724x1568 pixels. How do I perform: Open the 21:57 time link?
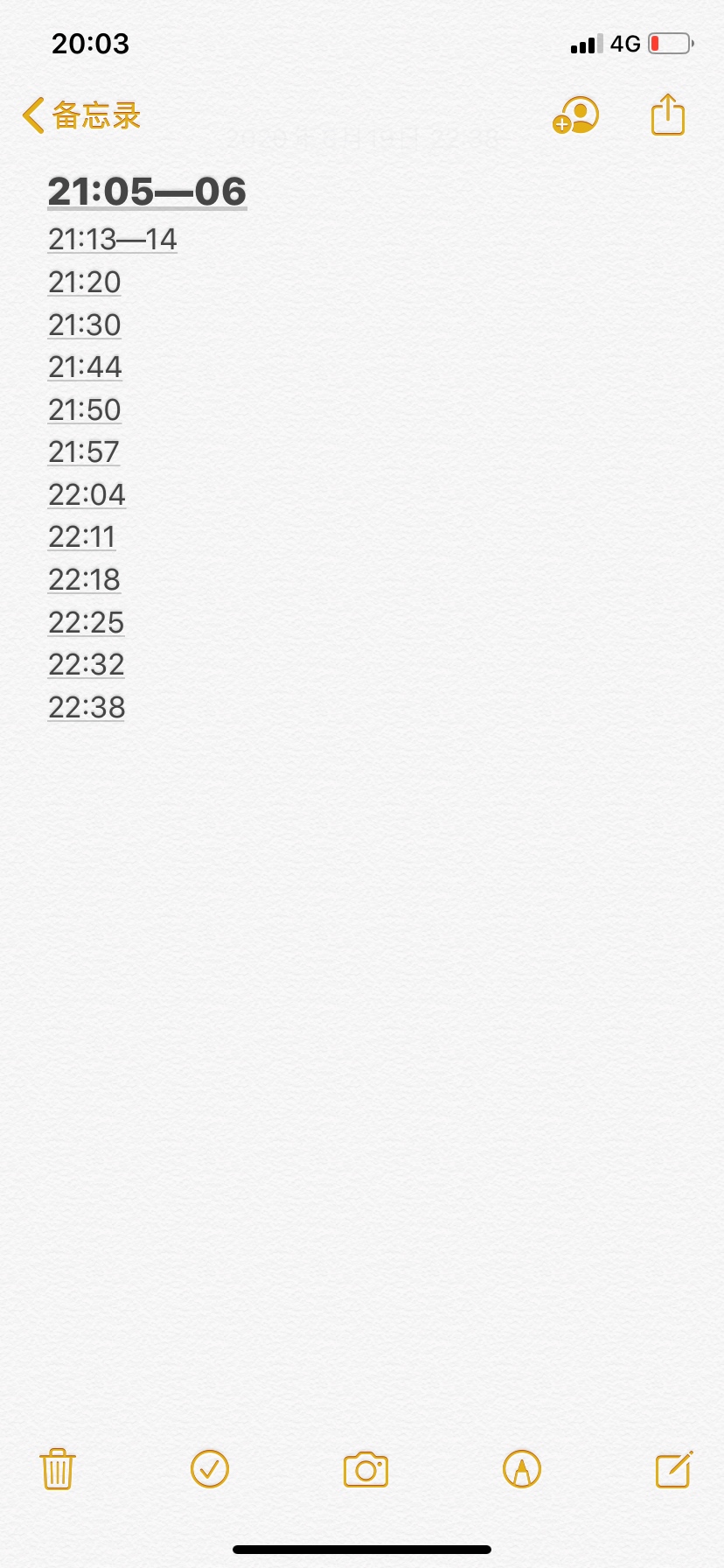(84, 451)
